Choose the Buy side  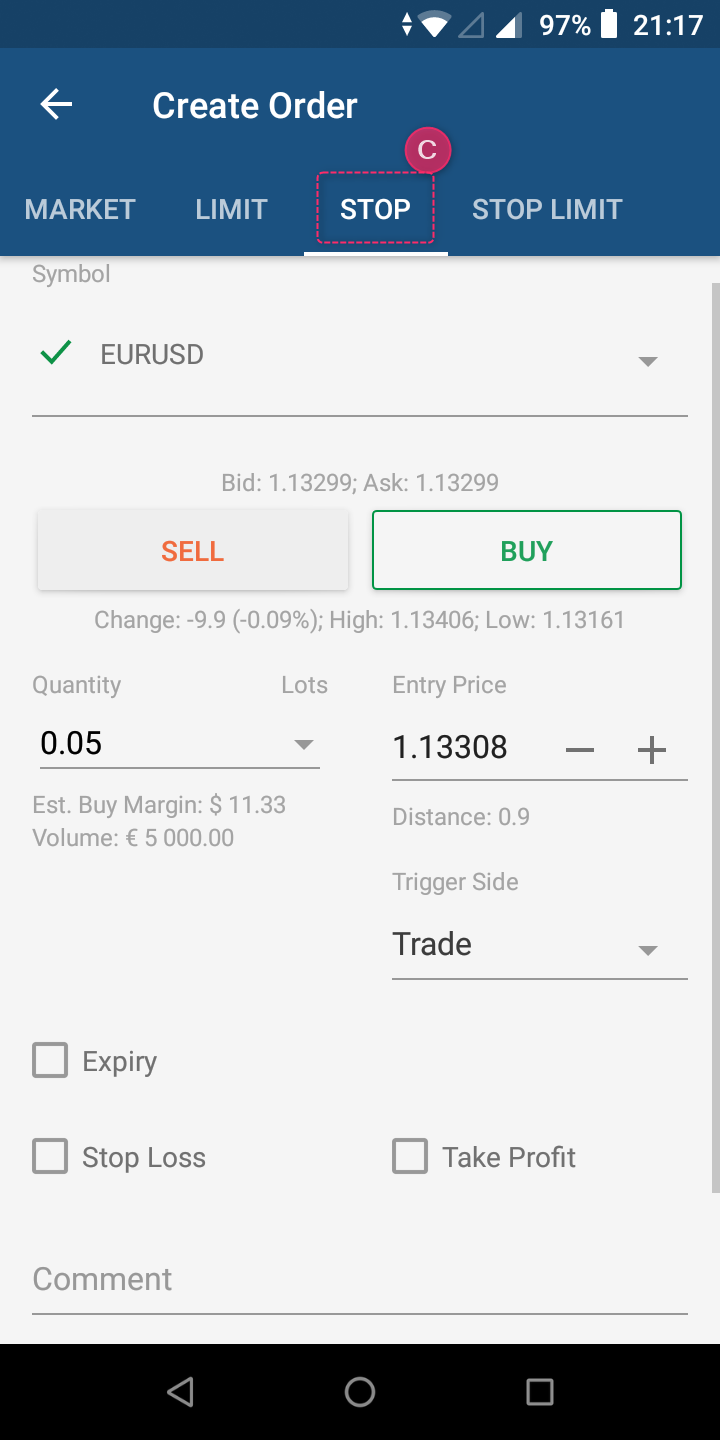click(x=527, y=551)
